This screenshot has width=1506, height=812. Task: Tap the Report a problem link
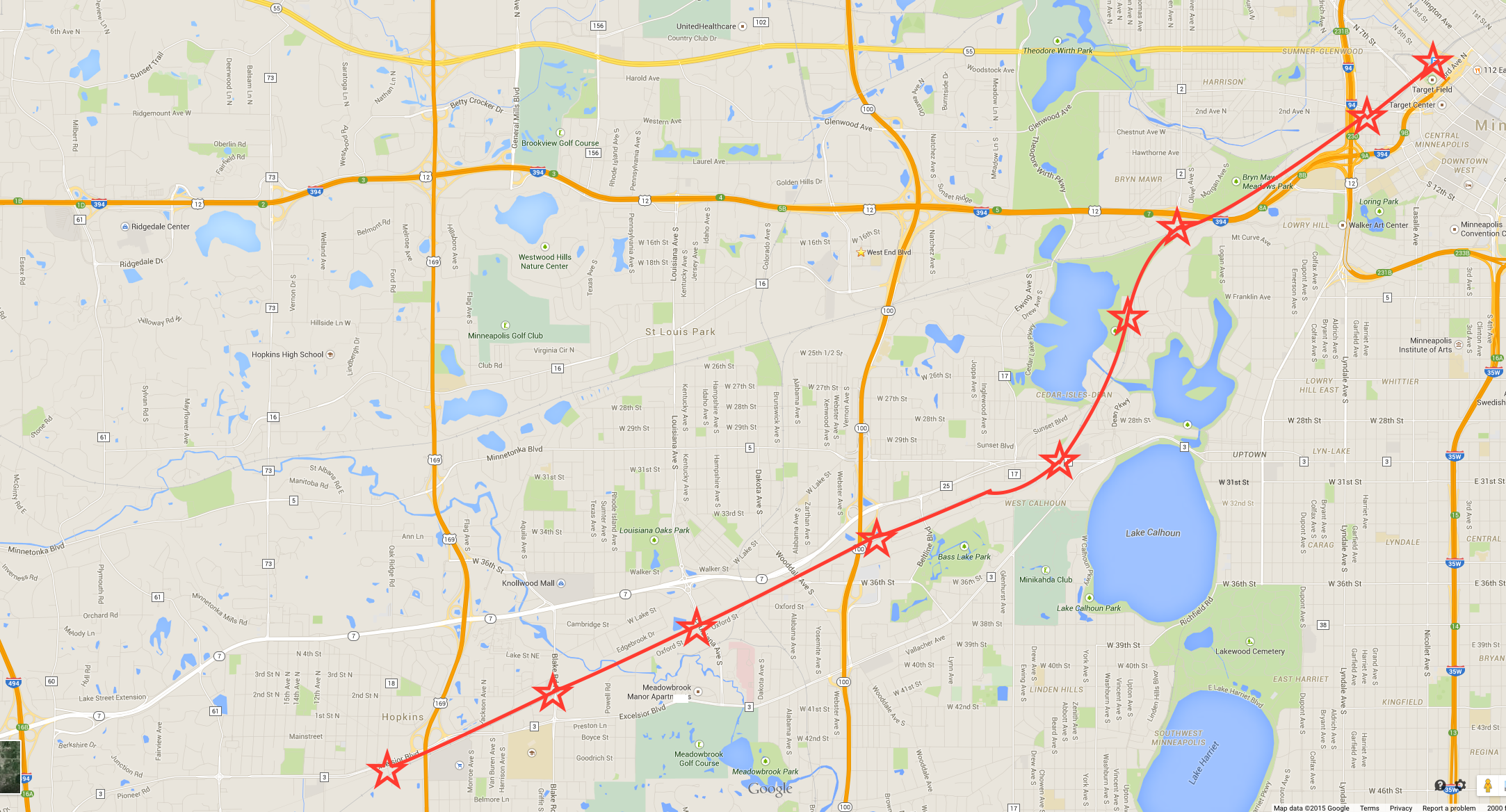[x=1448, y=808]
